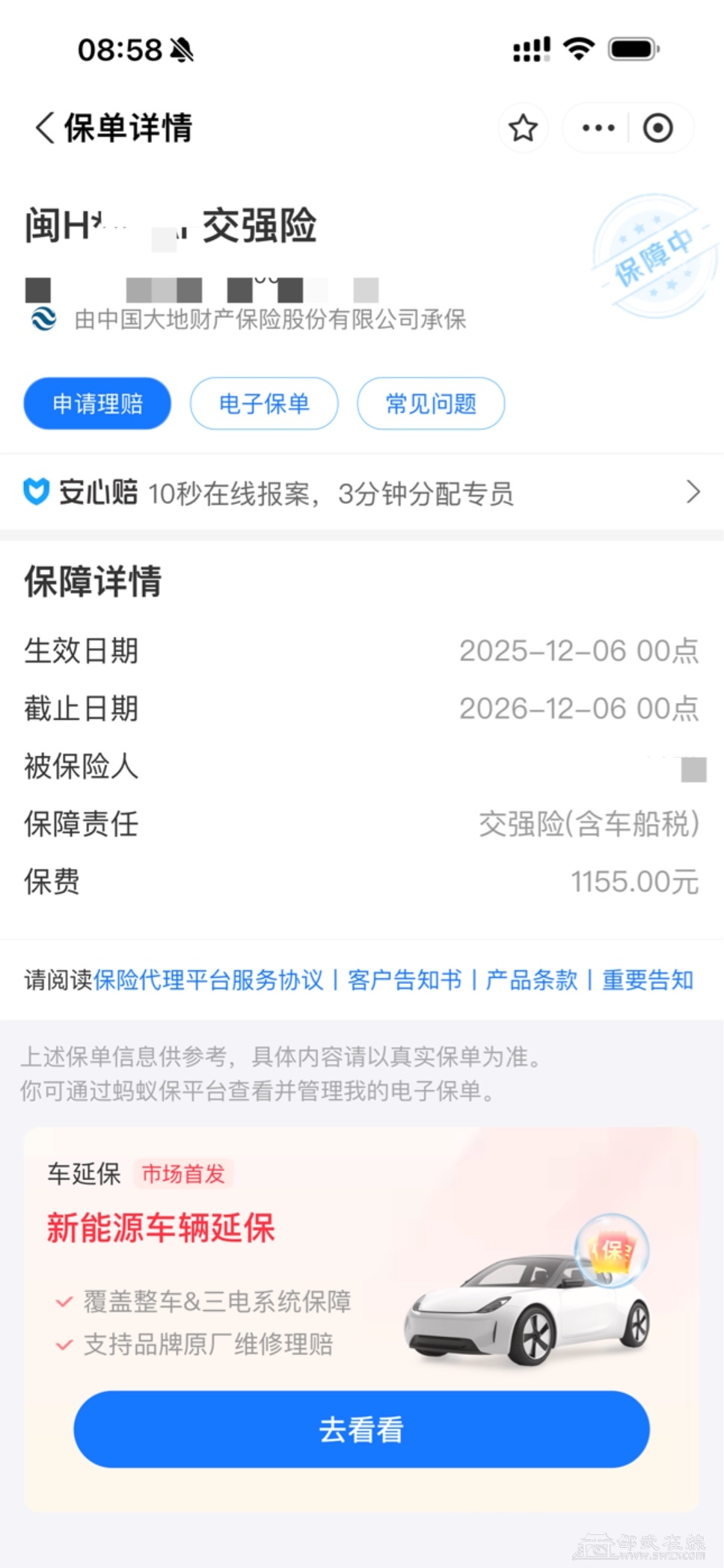
Task: Open the 客户告知书 link
Action: coord(405,980)
